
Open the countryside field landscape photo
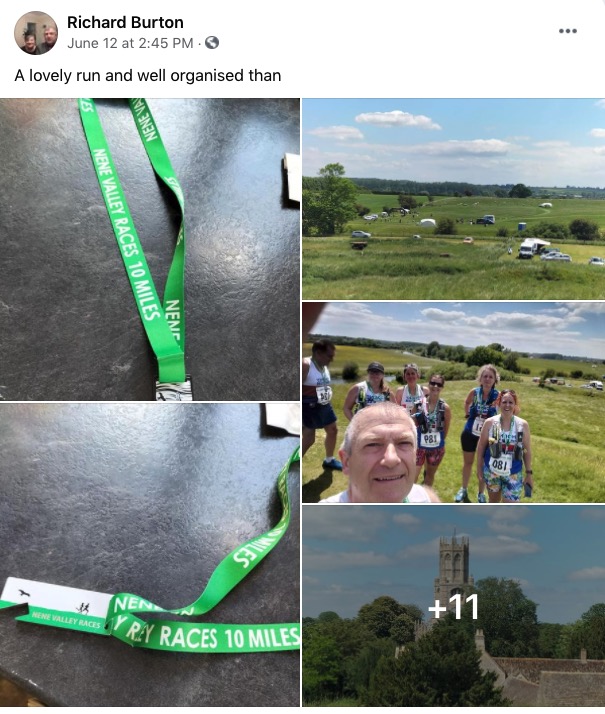point(453,198)
